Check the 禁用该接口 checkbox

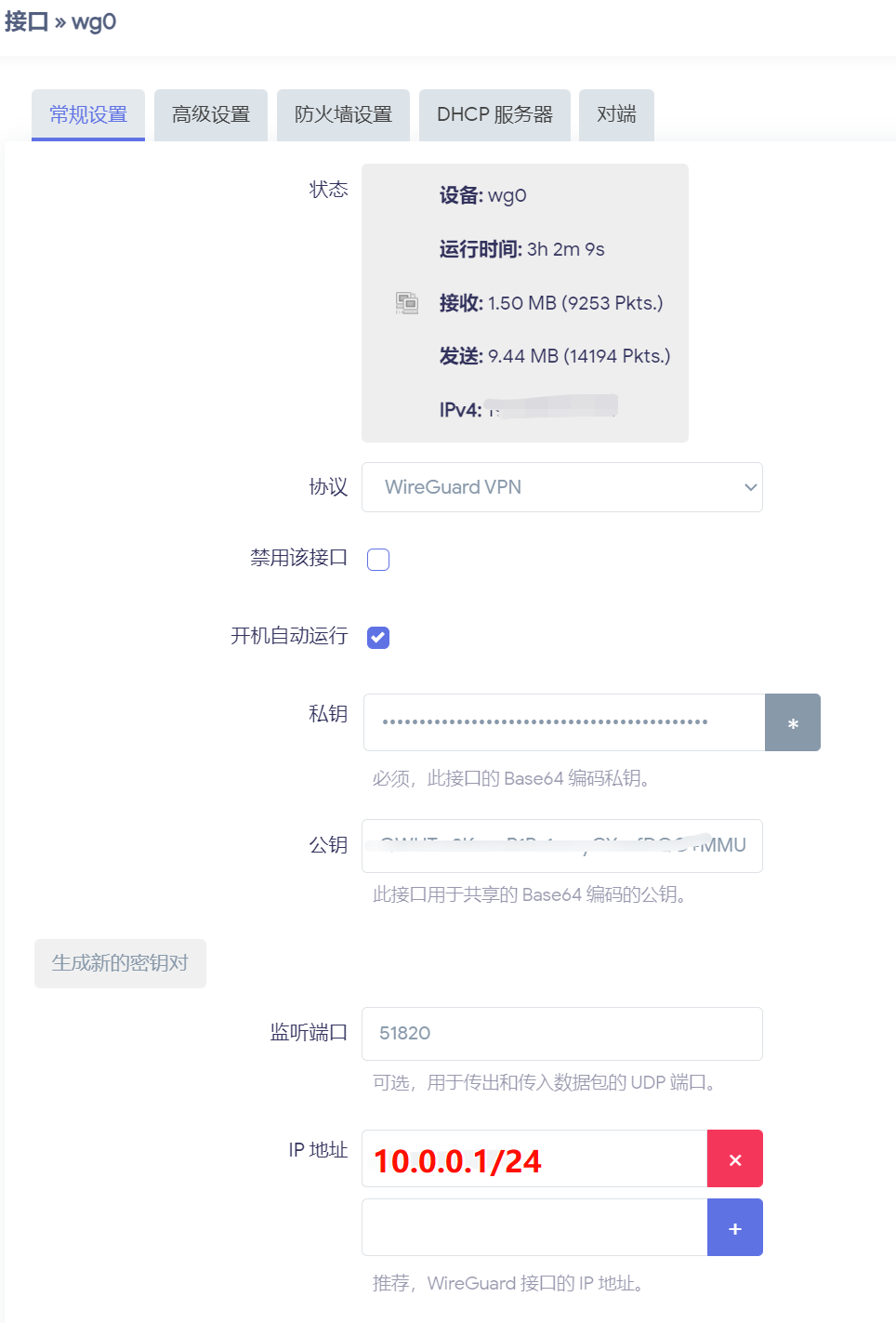[x=378, y=560]
